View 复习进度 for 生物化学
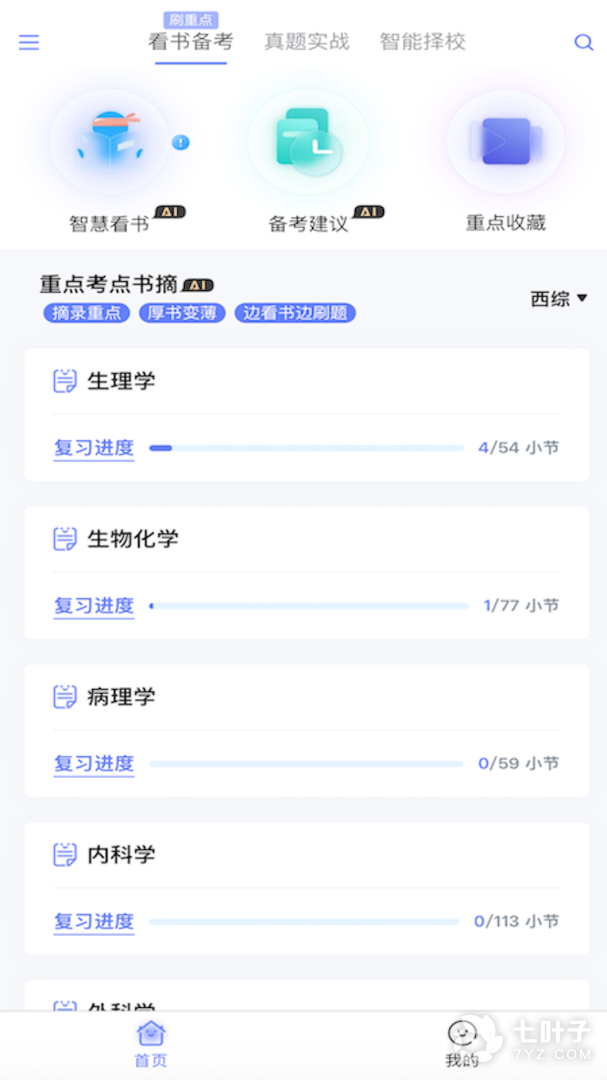 click(x=94, y=606)
